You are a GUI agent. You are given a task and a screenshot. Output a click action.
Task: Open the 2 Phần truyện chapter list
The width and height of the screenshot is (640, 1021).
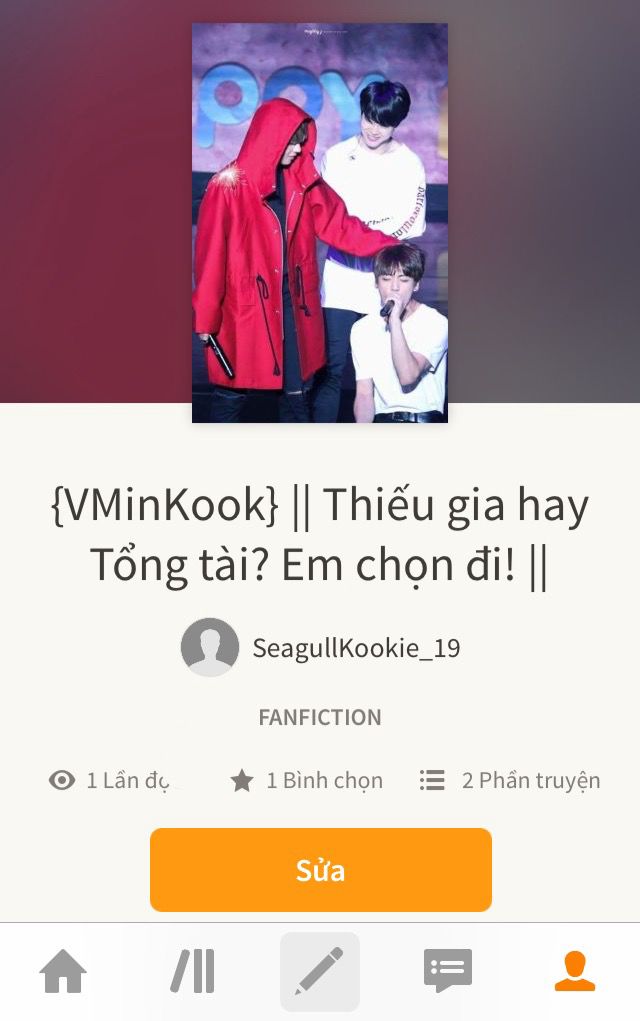[510, 780]
